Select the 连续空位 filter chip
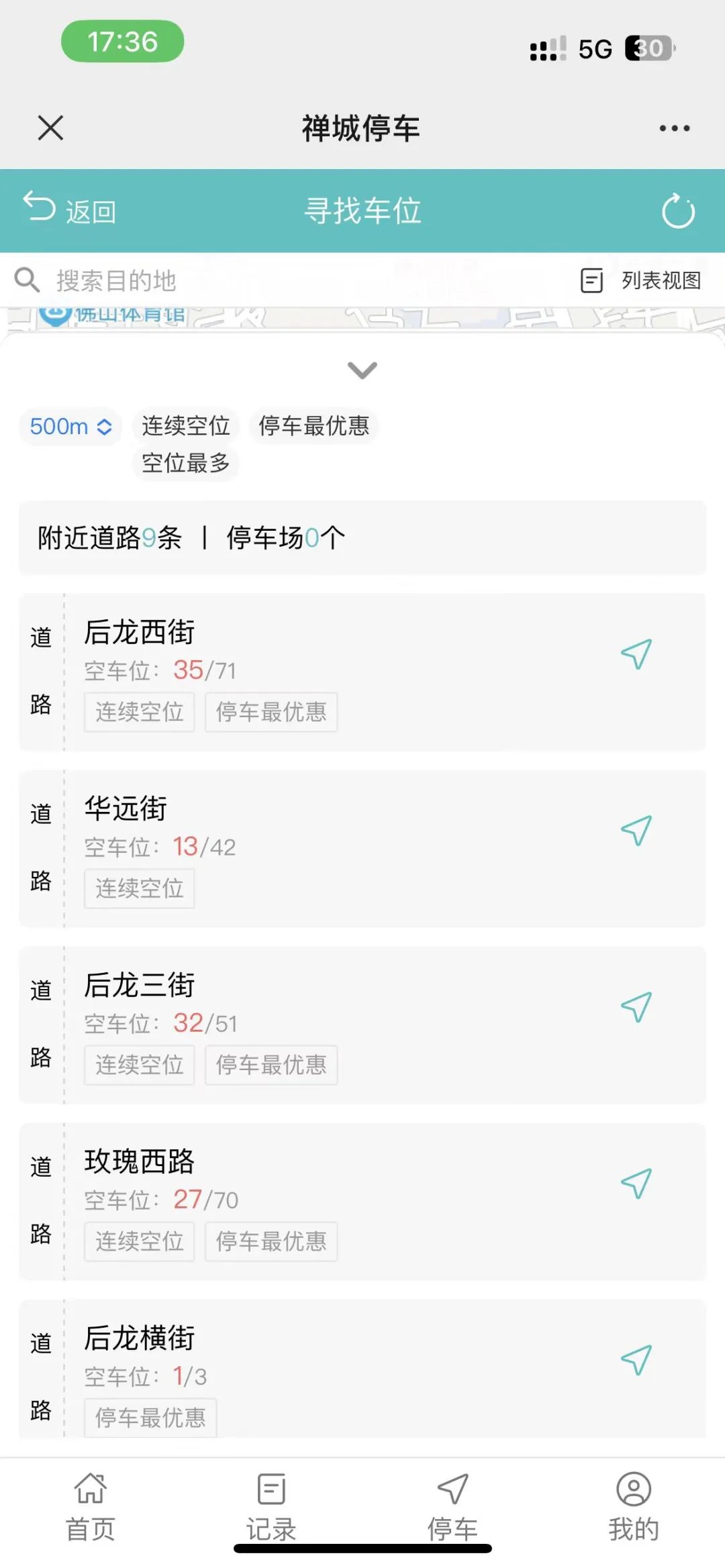The image size is (725, 1568). pyautogui.click(x=186, y=426)
